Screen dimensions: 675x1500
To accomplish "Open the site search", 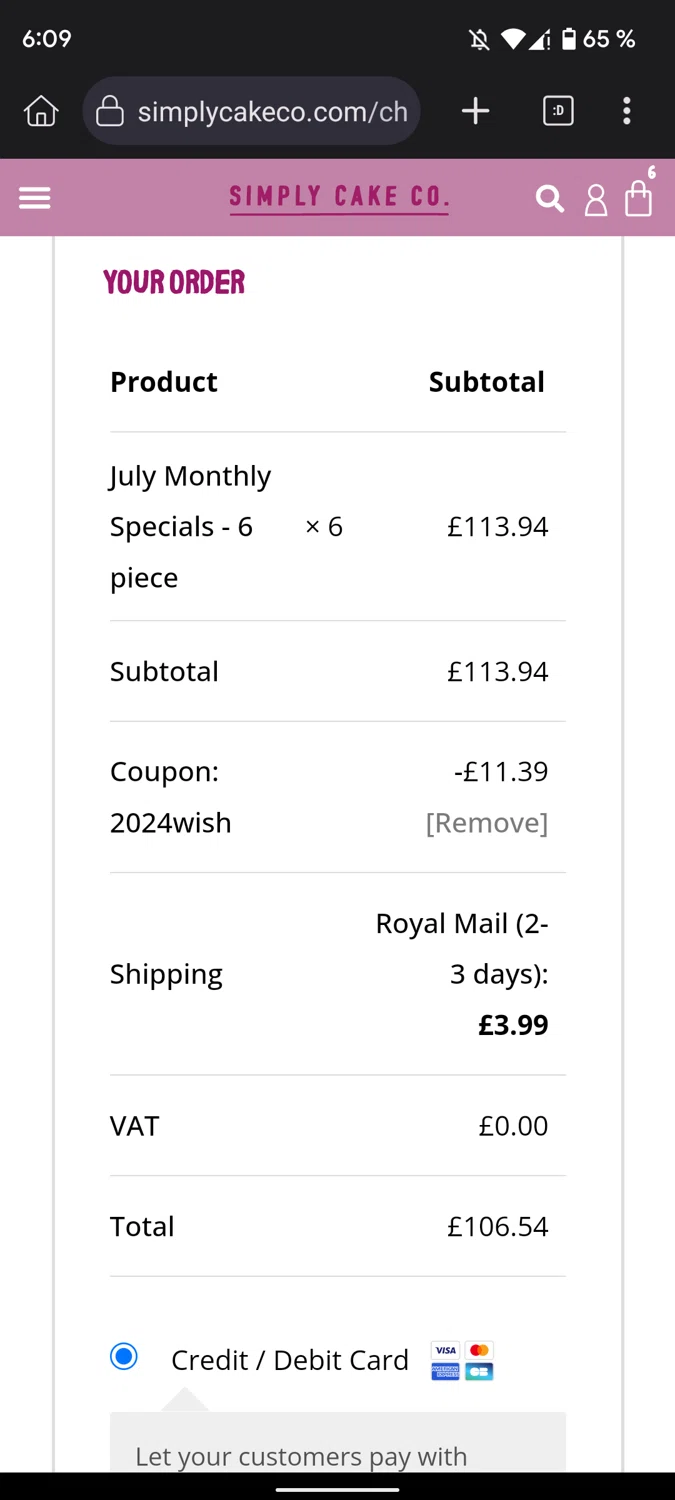I will click(x=550, y=199).
